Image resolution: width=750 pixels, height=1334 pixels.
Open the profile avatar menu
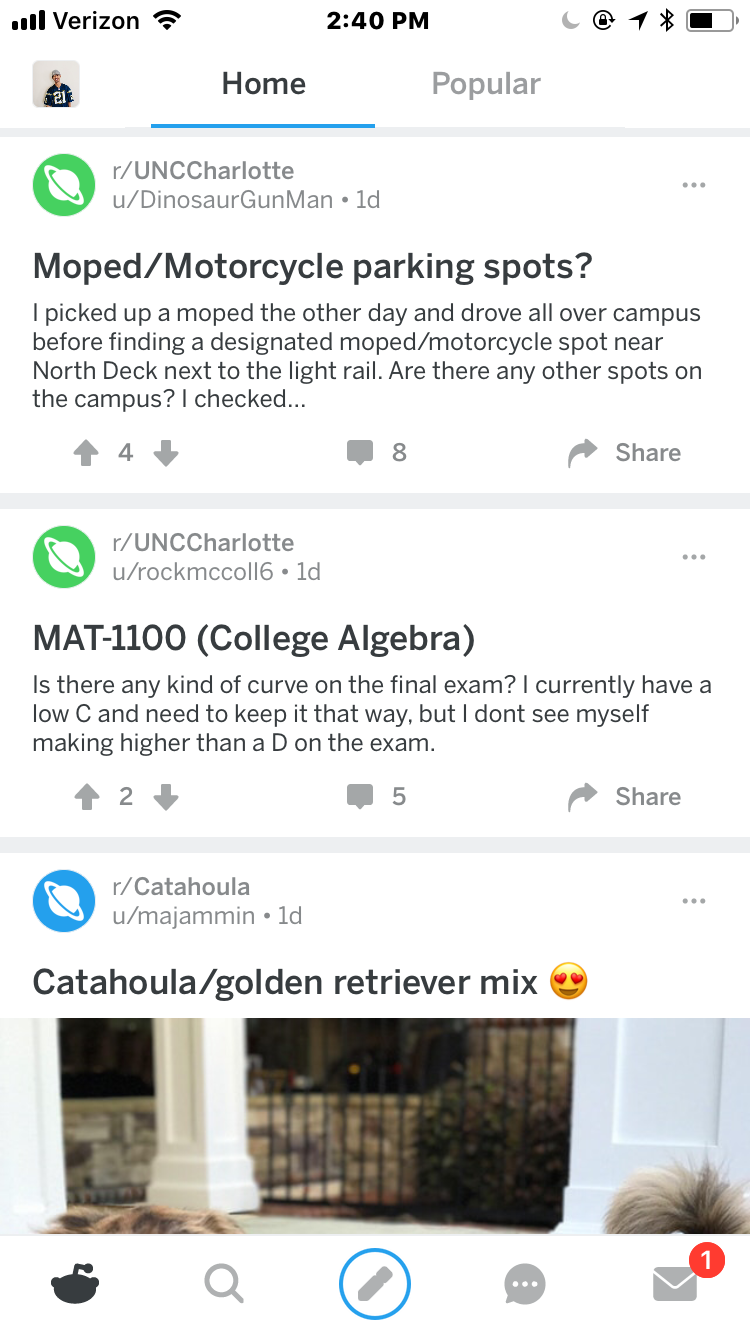point(56,84)
